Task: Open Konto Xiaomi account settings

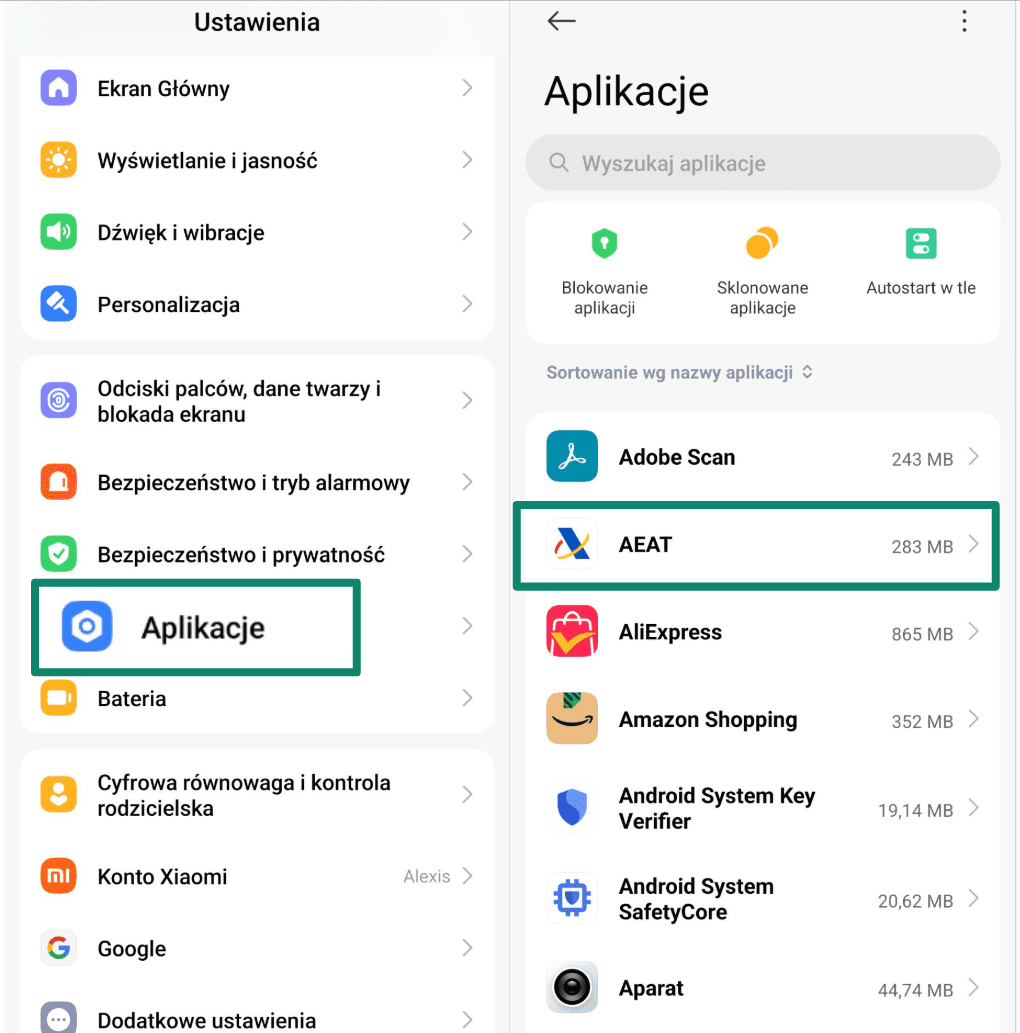Action: (x=257, y=877)
